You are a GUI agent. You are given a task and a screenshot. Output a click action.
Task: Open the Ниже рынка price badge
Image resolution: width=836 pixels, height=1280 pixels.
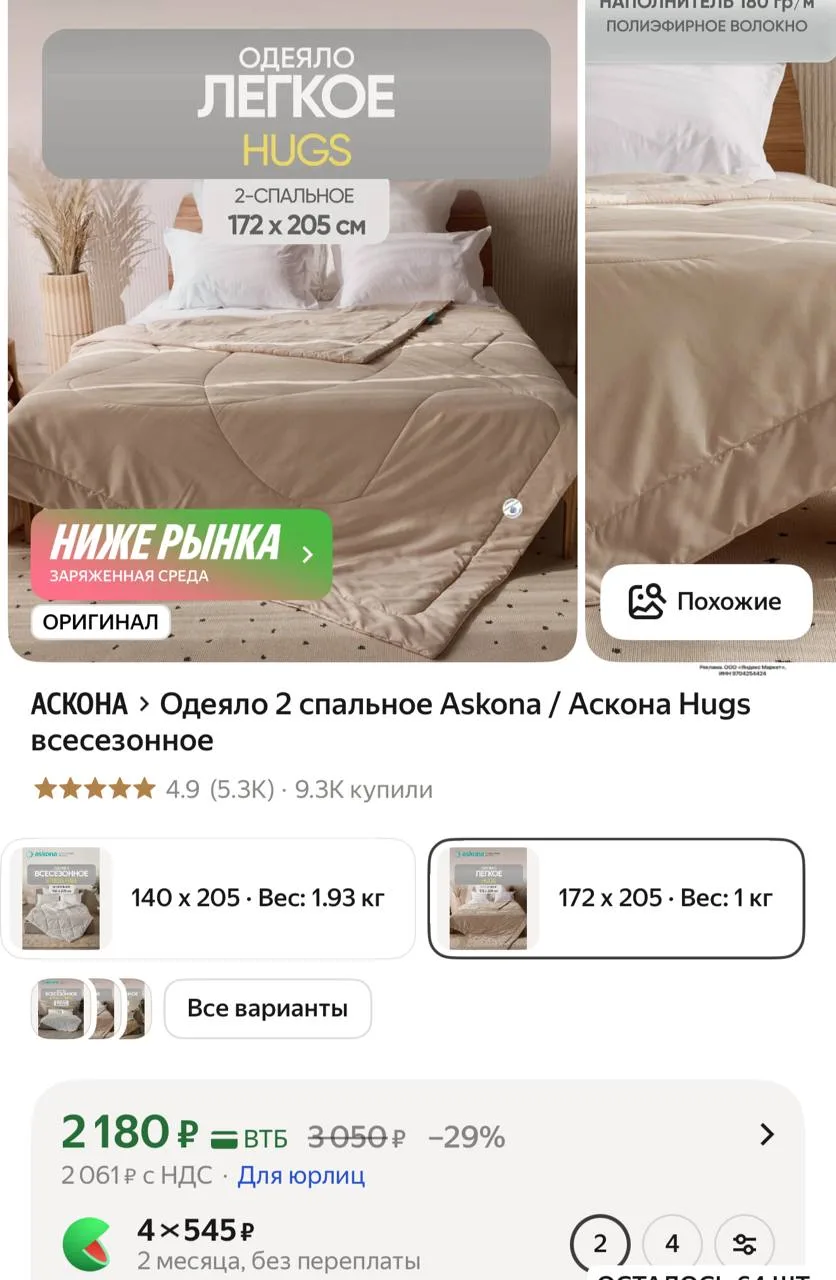click(x=181, y=555)
